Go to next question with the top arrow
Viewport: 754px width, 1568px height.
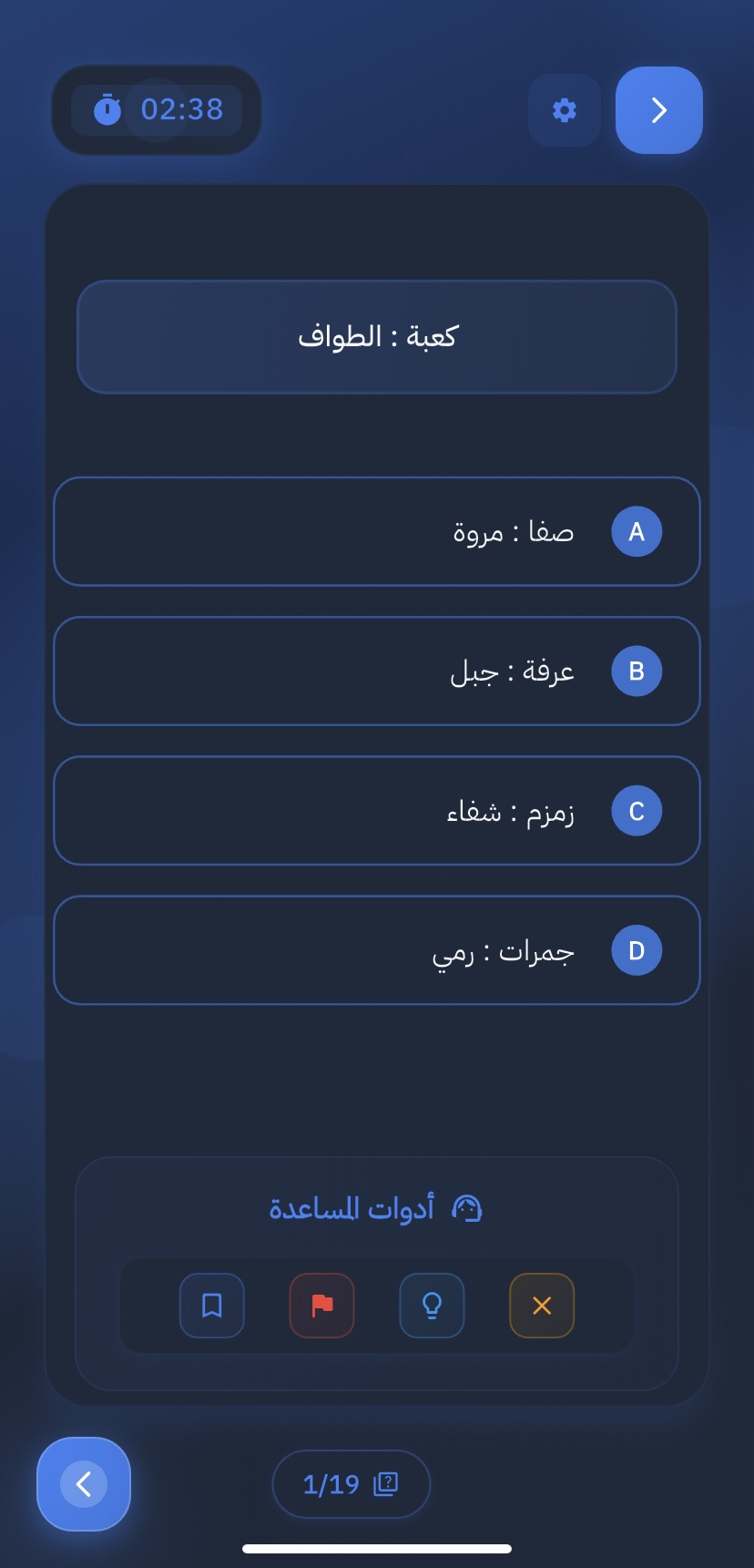[659, 110]
